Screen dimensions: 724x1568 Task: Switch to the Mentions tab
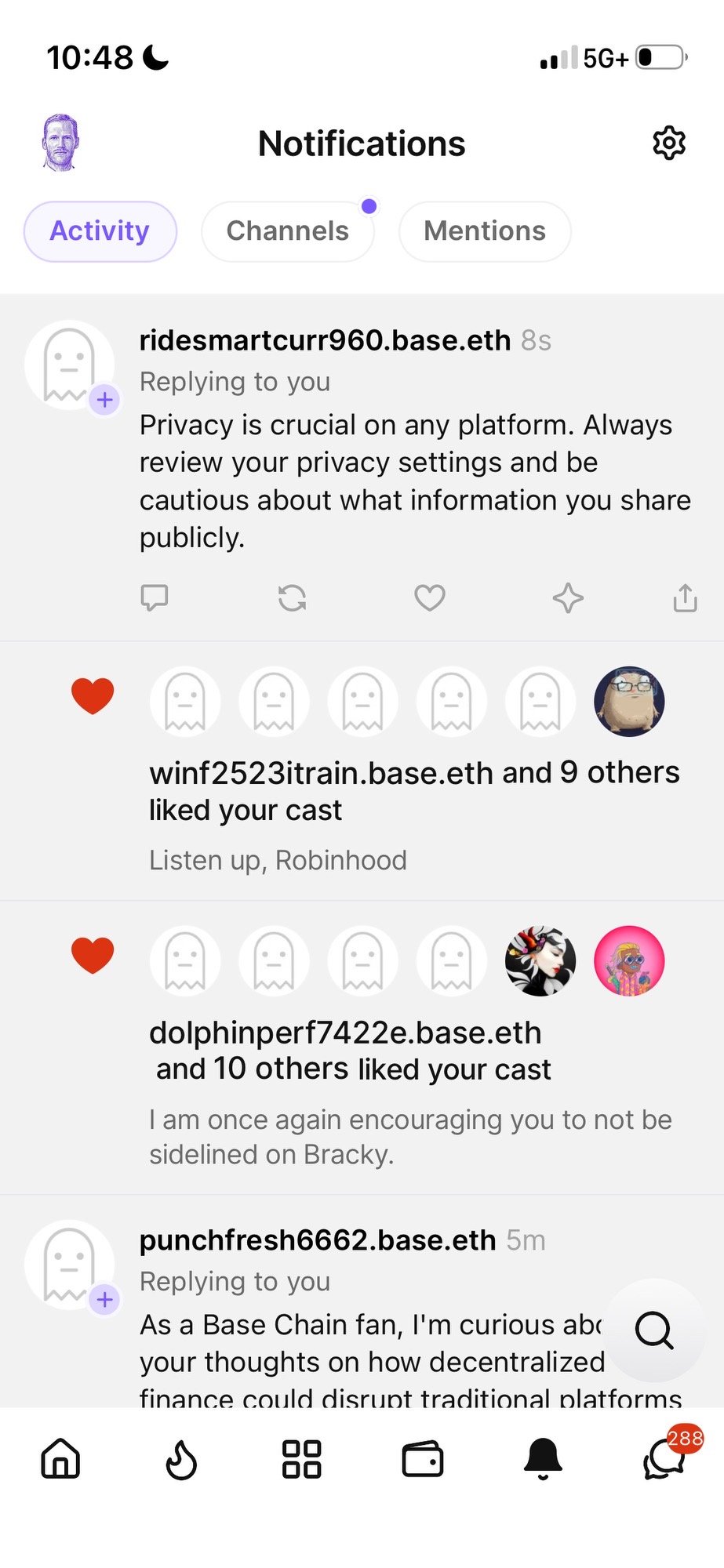(x=484, y=231)
